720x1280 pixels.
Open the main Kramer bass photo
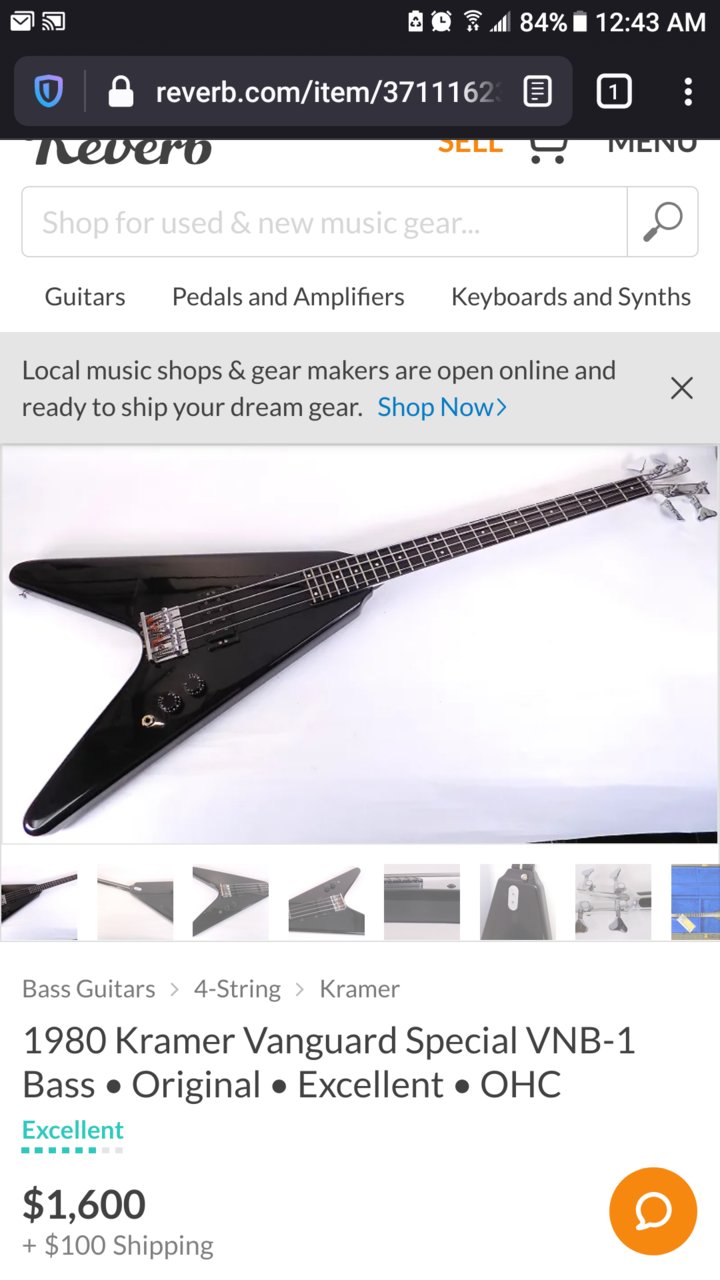click(360, 644)
